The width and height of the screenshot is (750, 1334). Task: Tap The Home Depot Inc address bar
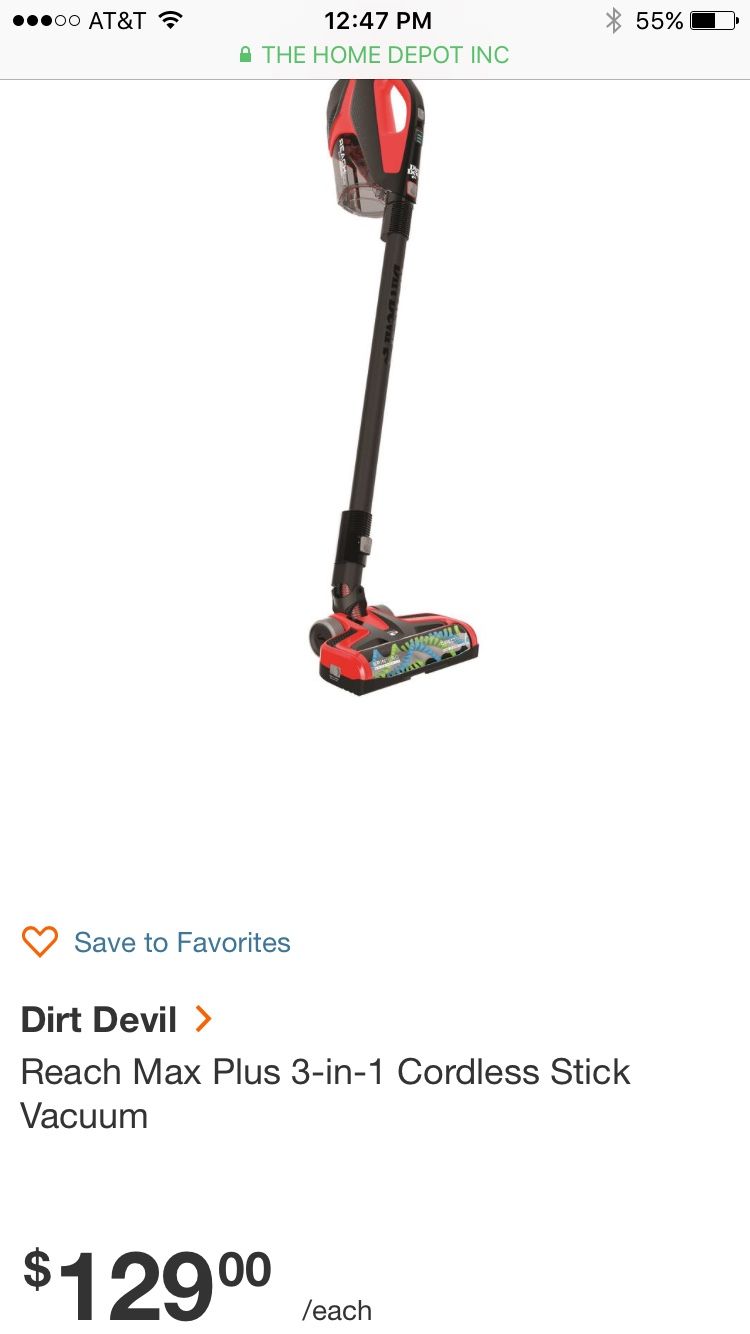point(375,55)
